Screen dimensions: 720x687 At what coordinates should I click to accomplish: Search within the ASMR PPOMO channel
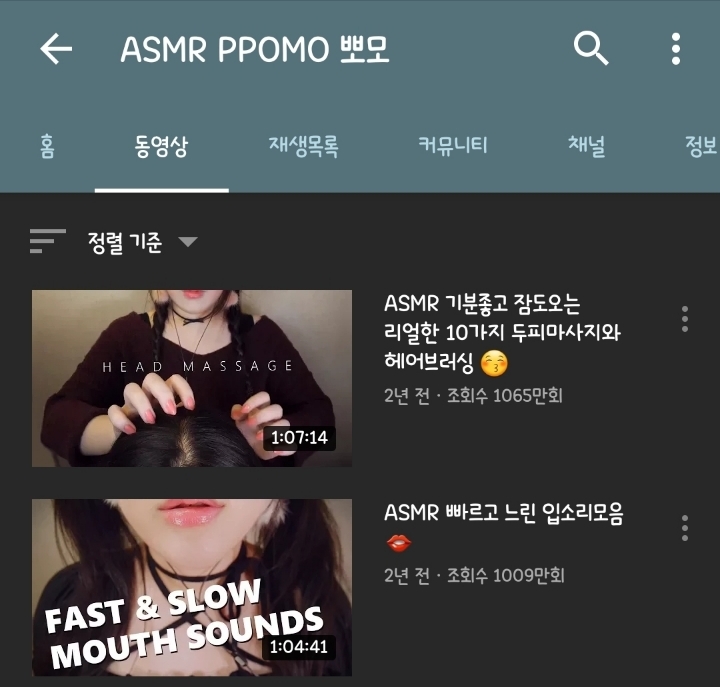click(591, 48)
